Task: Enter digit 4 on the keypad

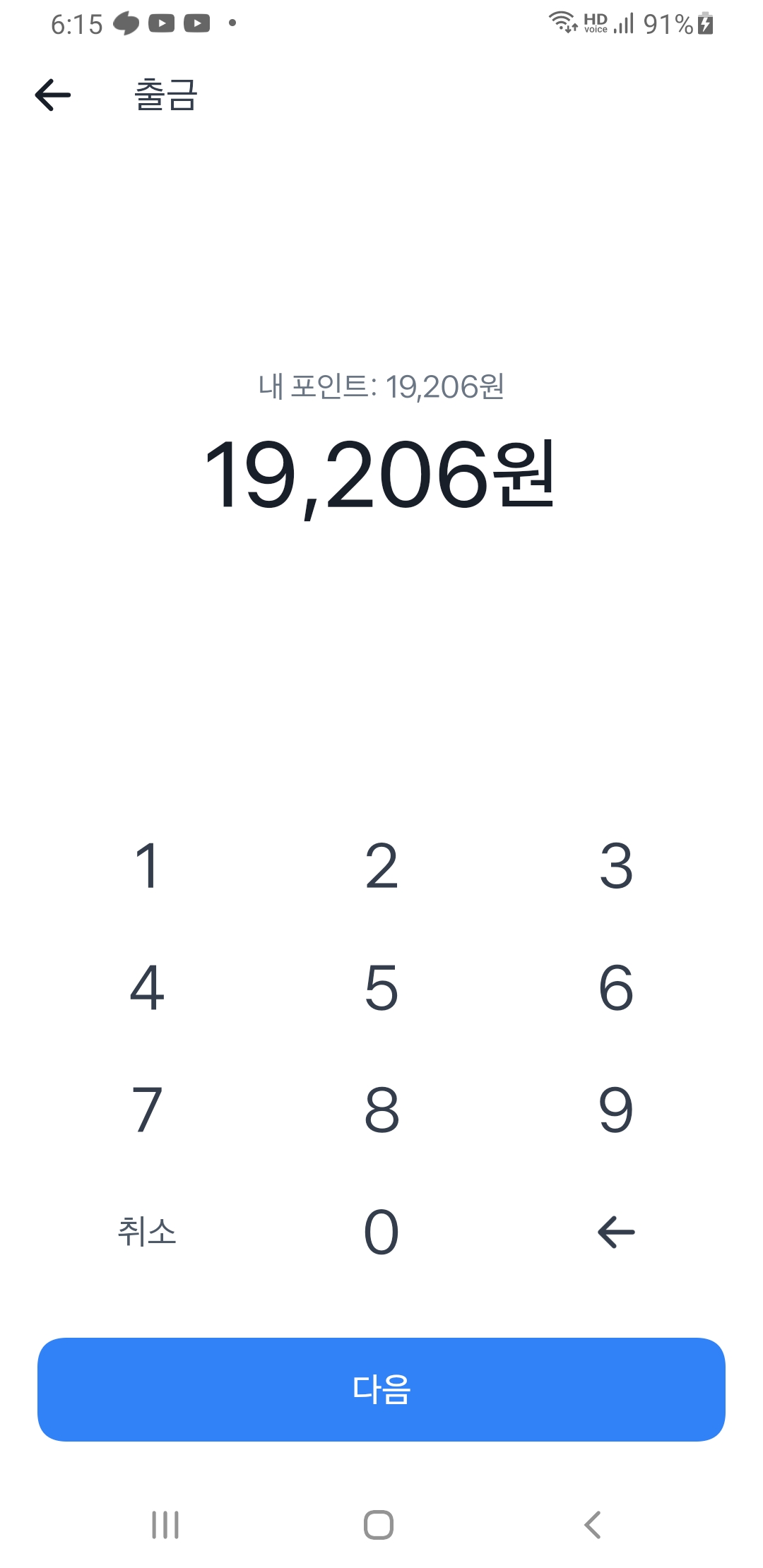Action: [147, 987]
